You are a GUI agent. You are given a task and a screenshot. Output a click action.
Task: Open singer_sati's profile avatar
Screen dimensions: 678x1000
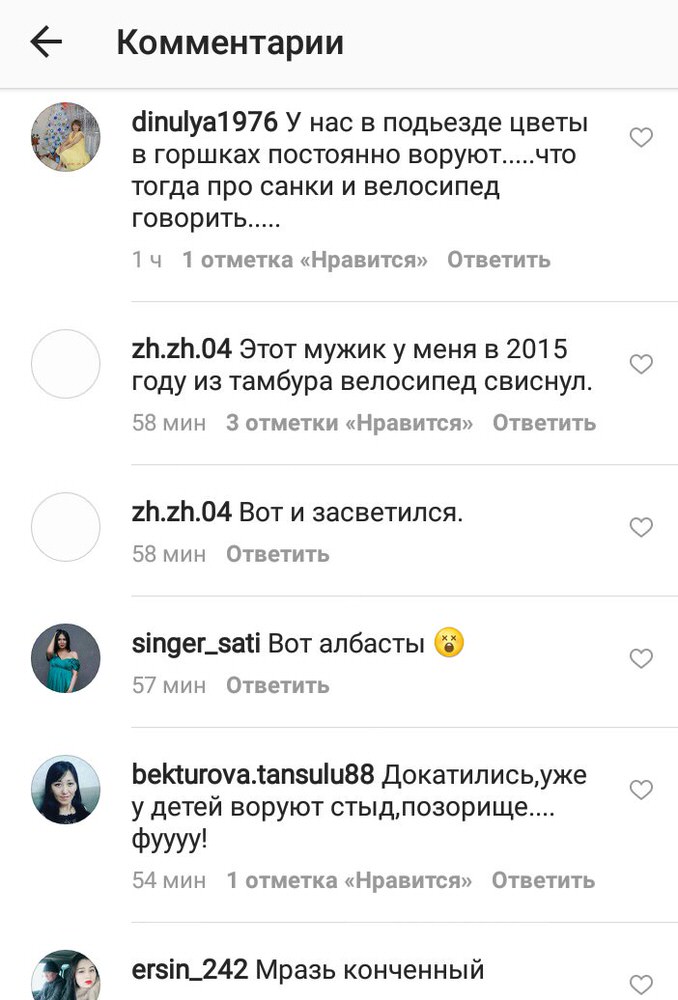click(66, 658)
